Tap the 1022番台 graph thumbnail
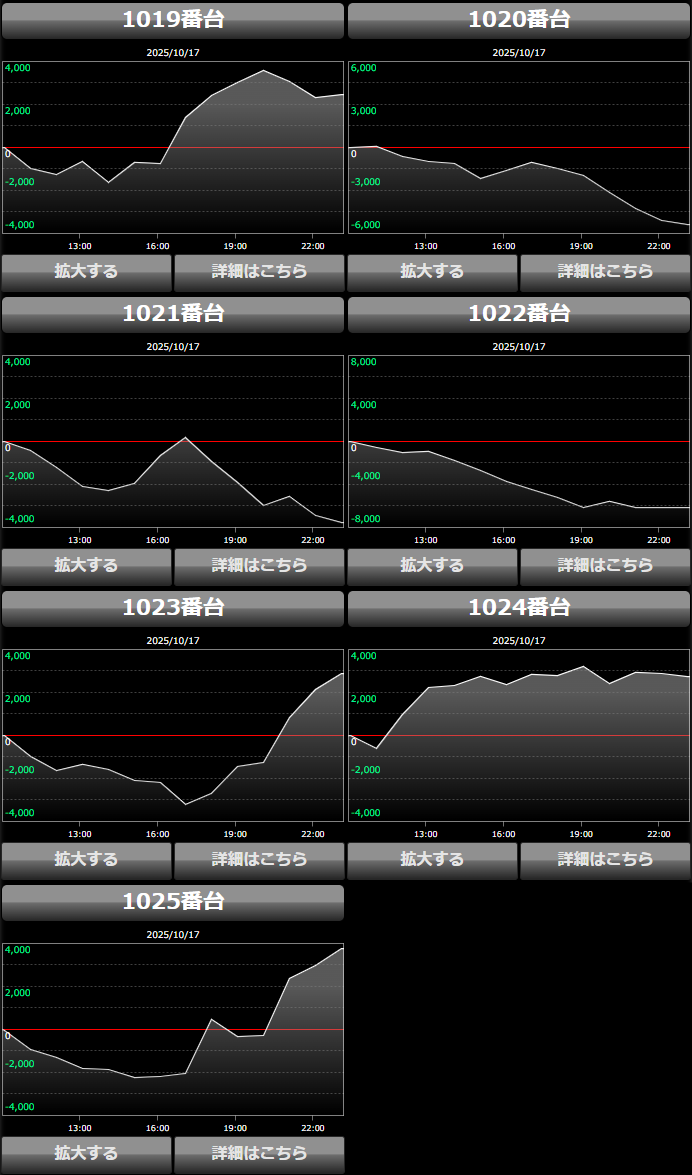 519,442
